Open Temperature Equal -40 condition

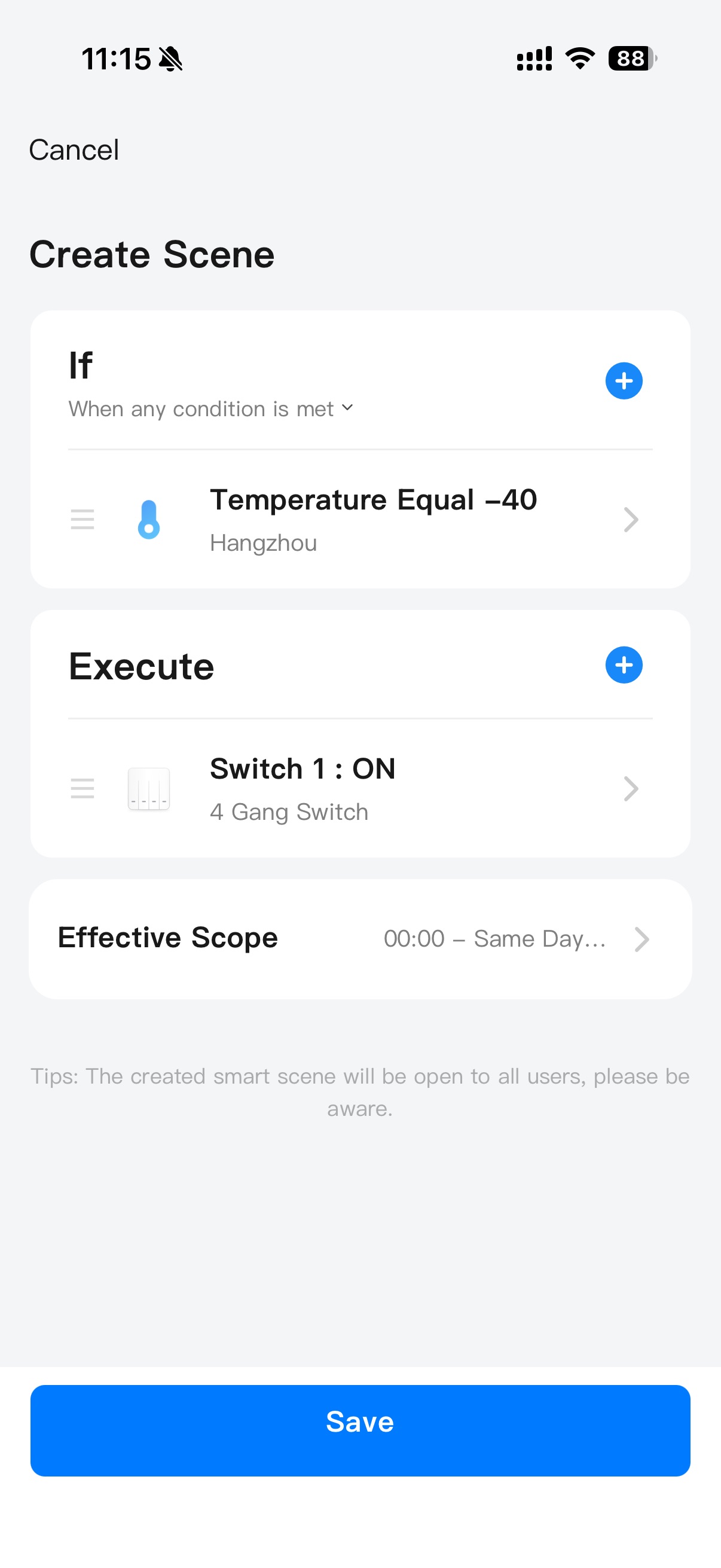click(x=373, y=519)
